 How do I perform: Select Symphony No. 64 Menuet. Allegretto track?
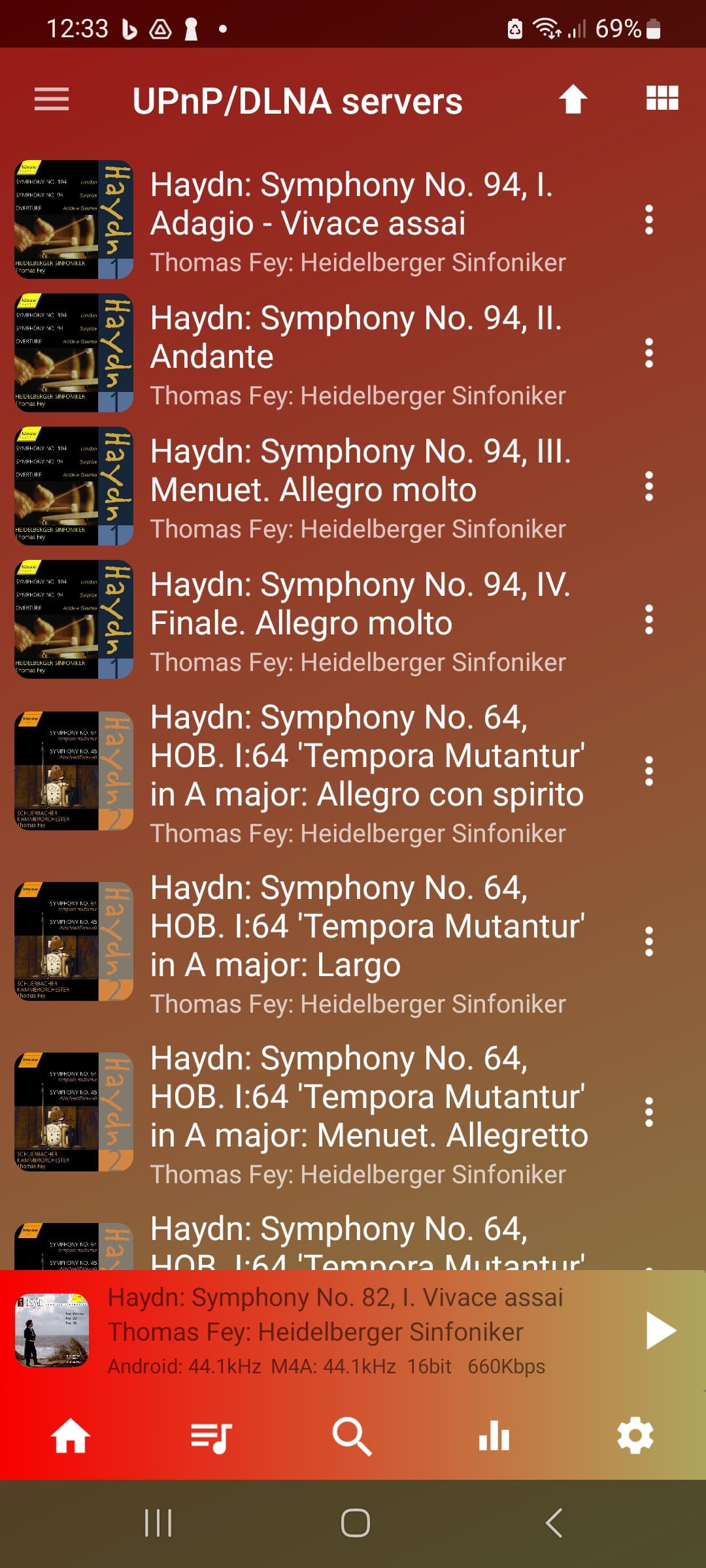353,1113
